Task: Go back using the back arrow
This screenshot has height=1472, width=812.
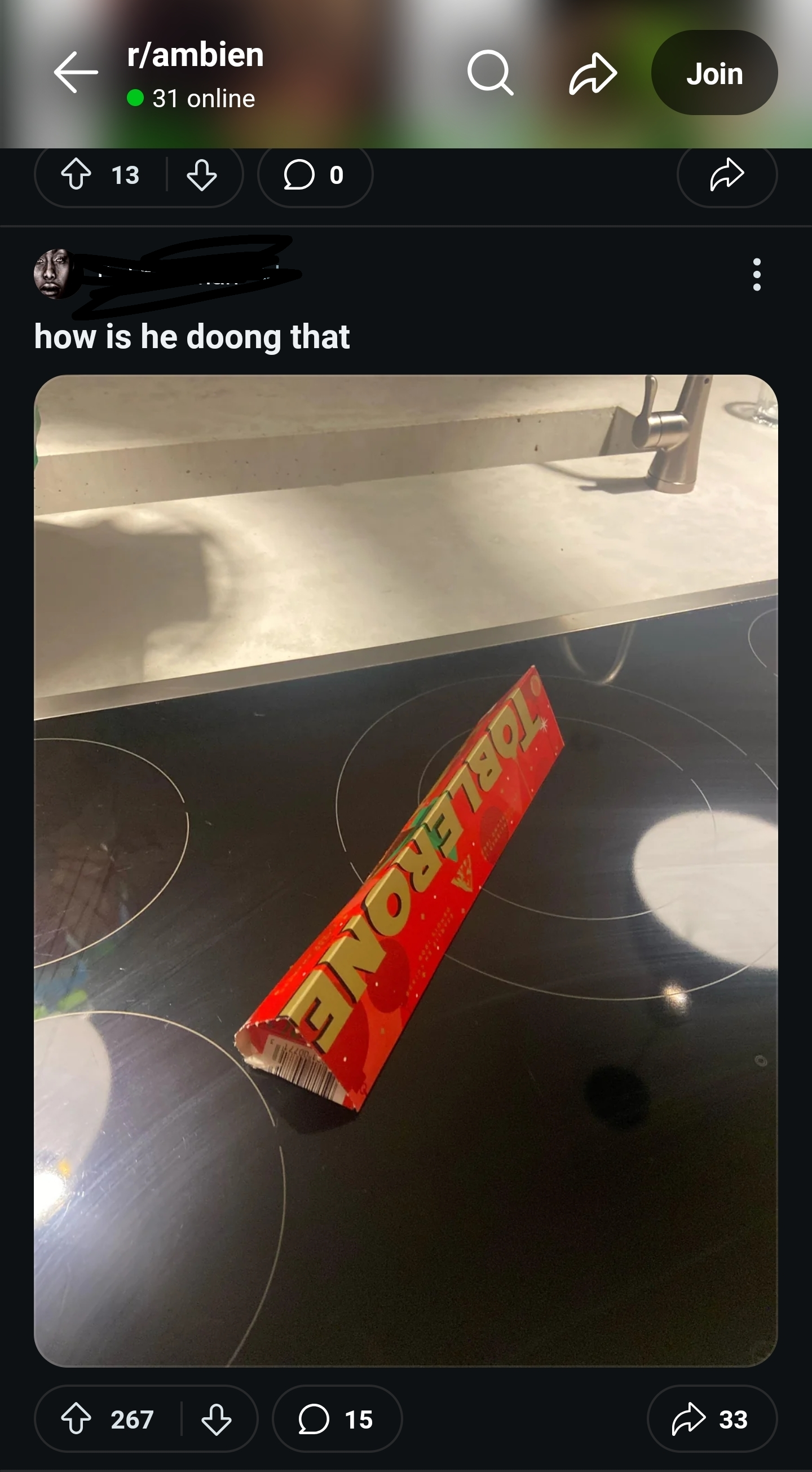Action: tap(76, 73)
